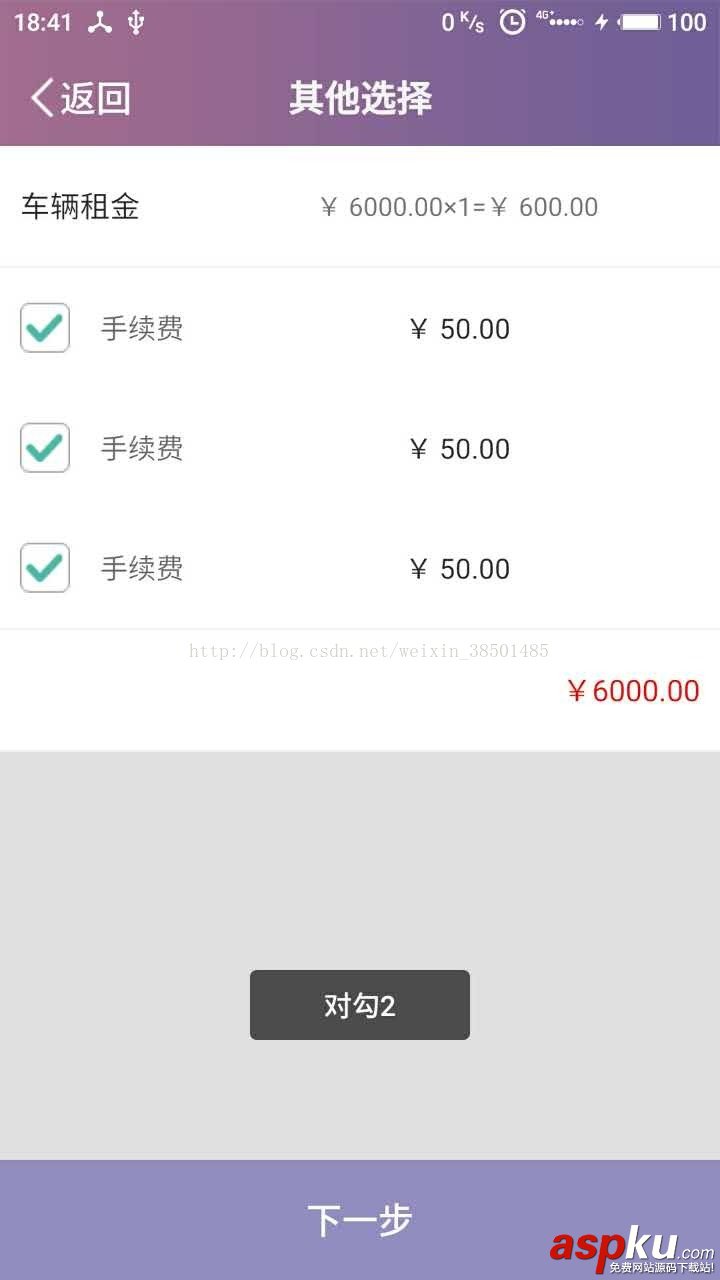Image resolution: width=720 pixels, height=1280 pixels.
Task: Uncheck the first 手续费 checkbox
Action: click(x=45, y=328)
